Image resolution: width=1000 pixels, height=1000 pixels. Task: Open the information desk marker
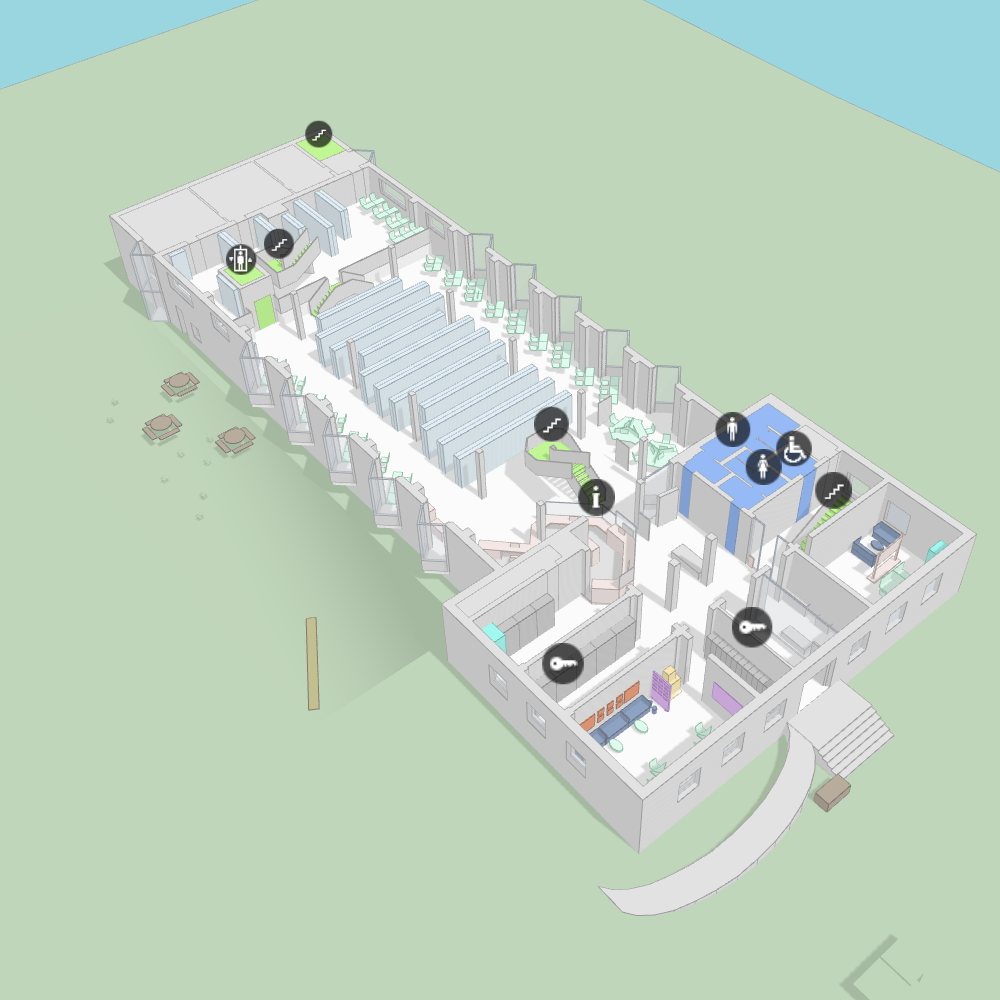pyautogui.click(x=596, y=496)
